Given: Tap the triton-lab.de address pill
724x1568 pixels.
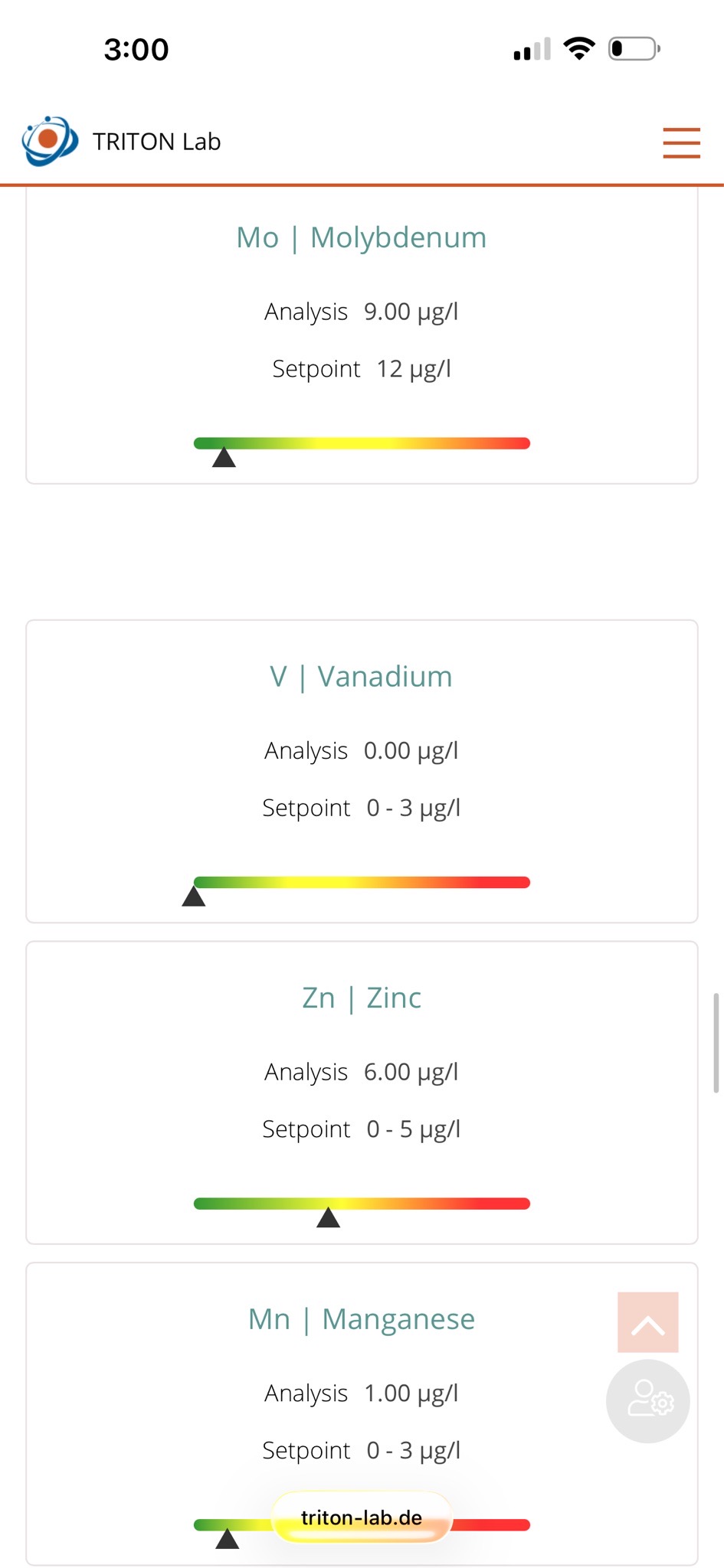Looking at the screenshot, I should pos(362,1517).
